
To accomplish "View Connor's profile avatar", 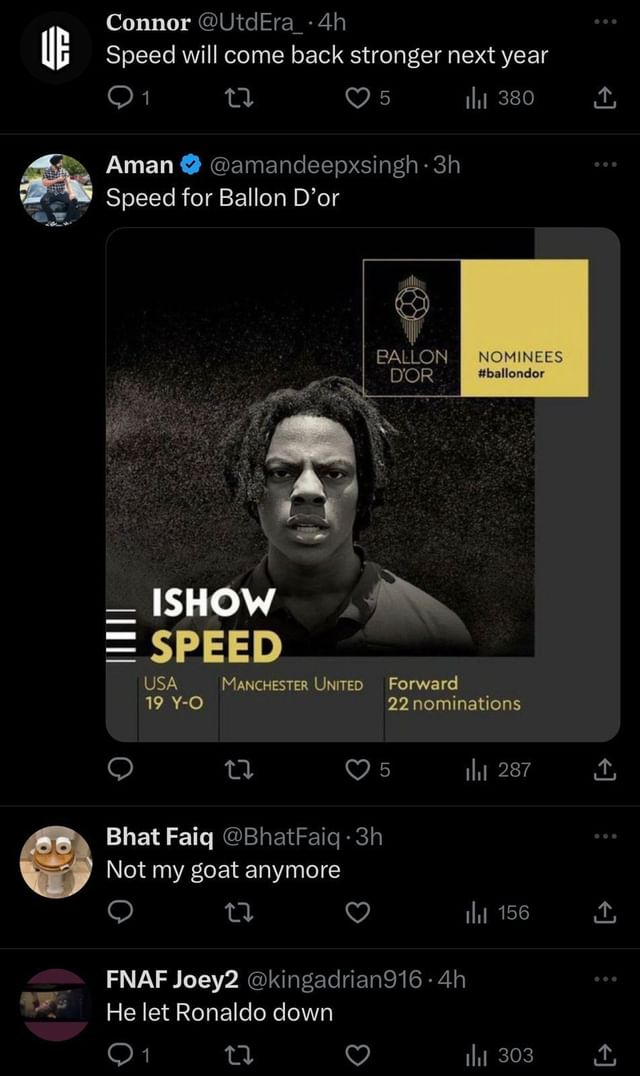I will (56, 48).
